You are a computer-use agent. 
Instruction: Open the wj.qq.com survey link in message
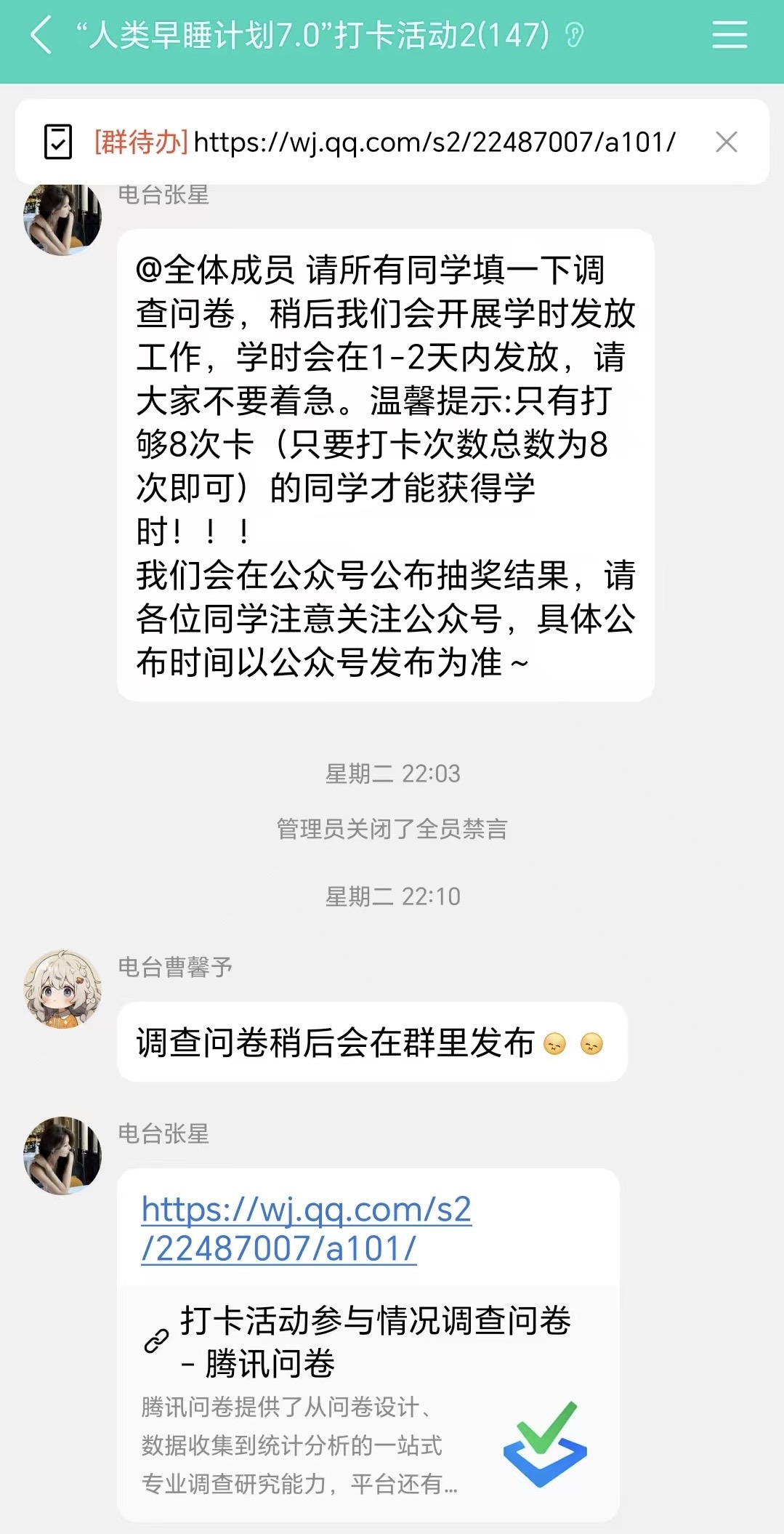[306, 1229]
